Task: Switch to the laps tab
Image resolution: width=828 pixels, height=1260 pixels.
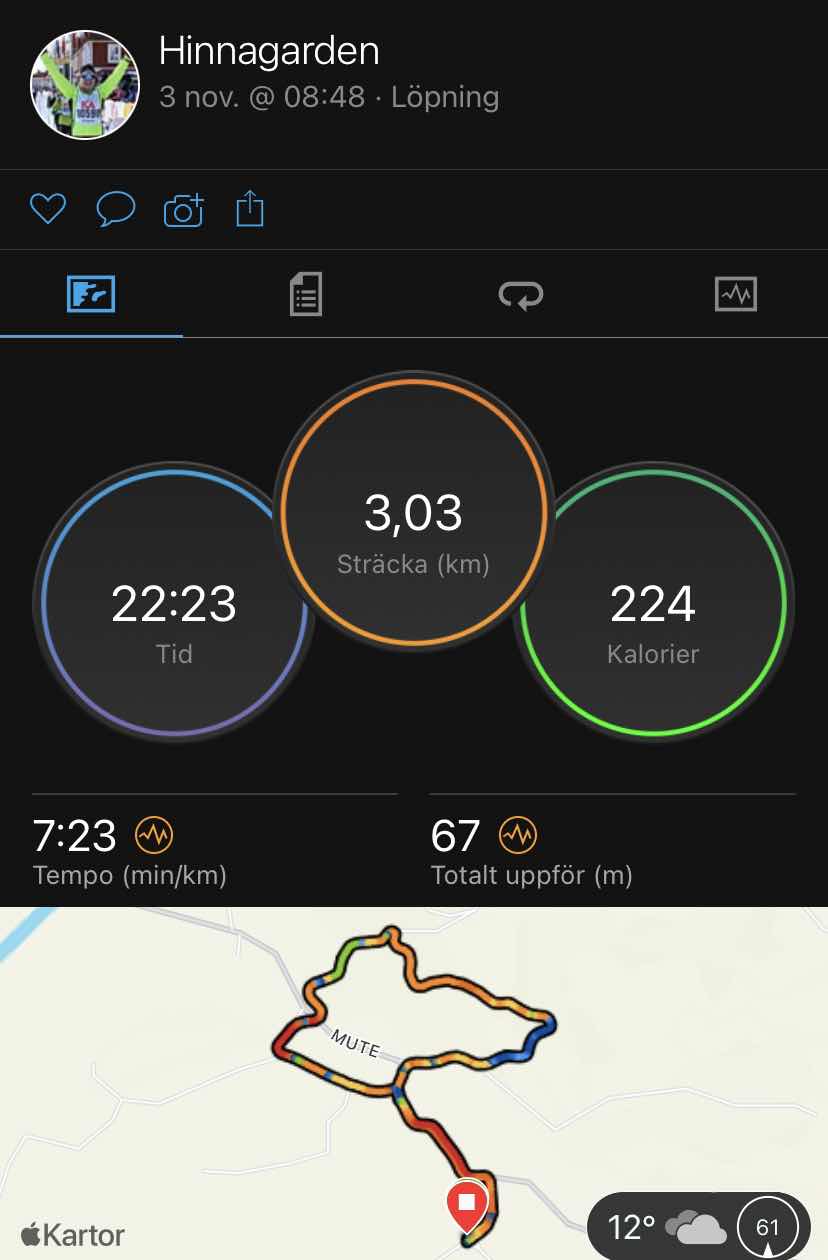Action: pos(520,294)
